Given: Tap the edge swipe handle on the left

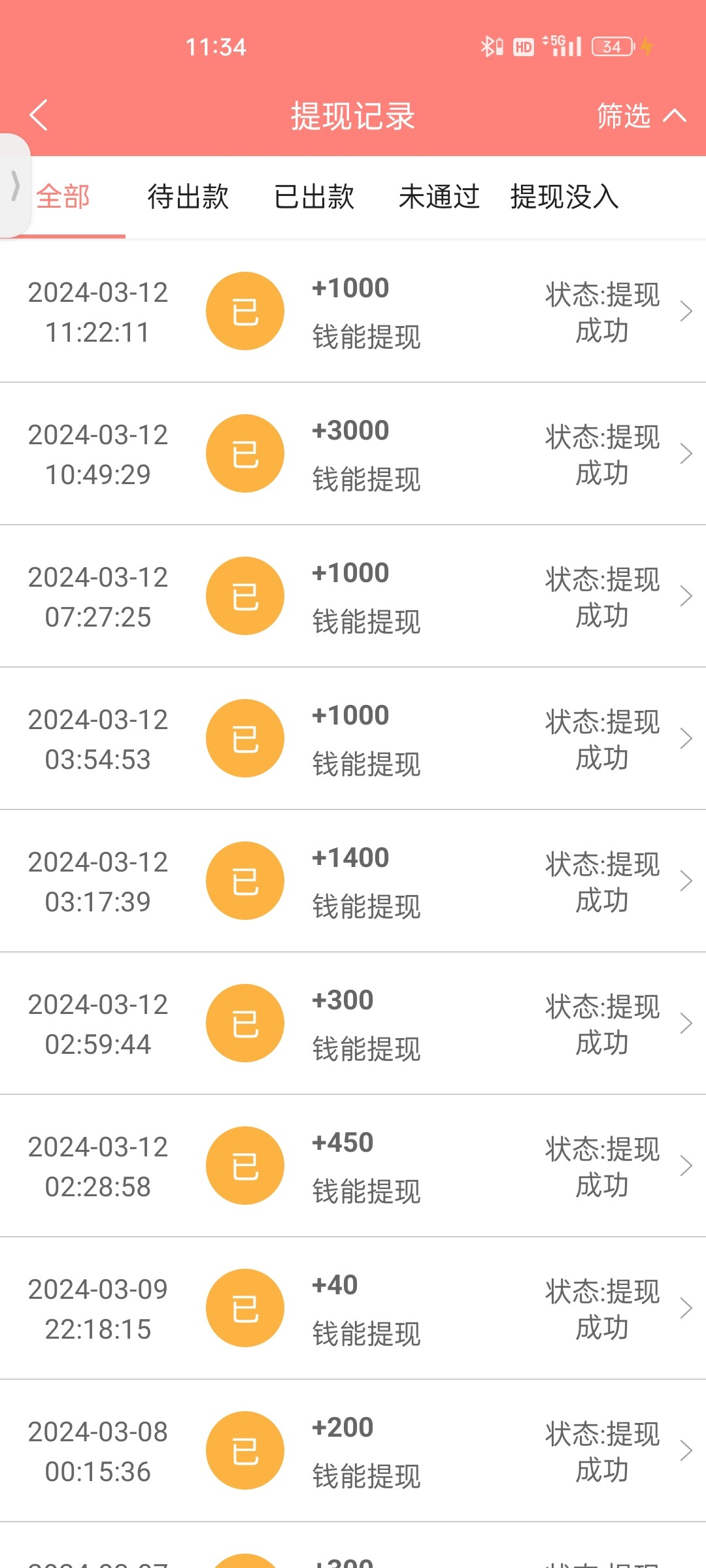Looking at the screenshot, I should tap(14, 185).
